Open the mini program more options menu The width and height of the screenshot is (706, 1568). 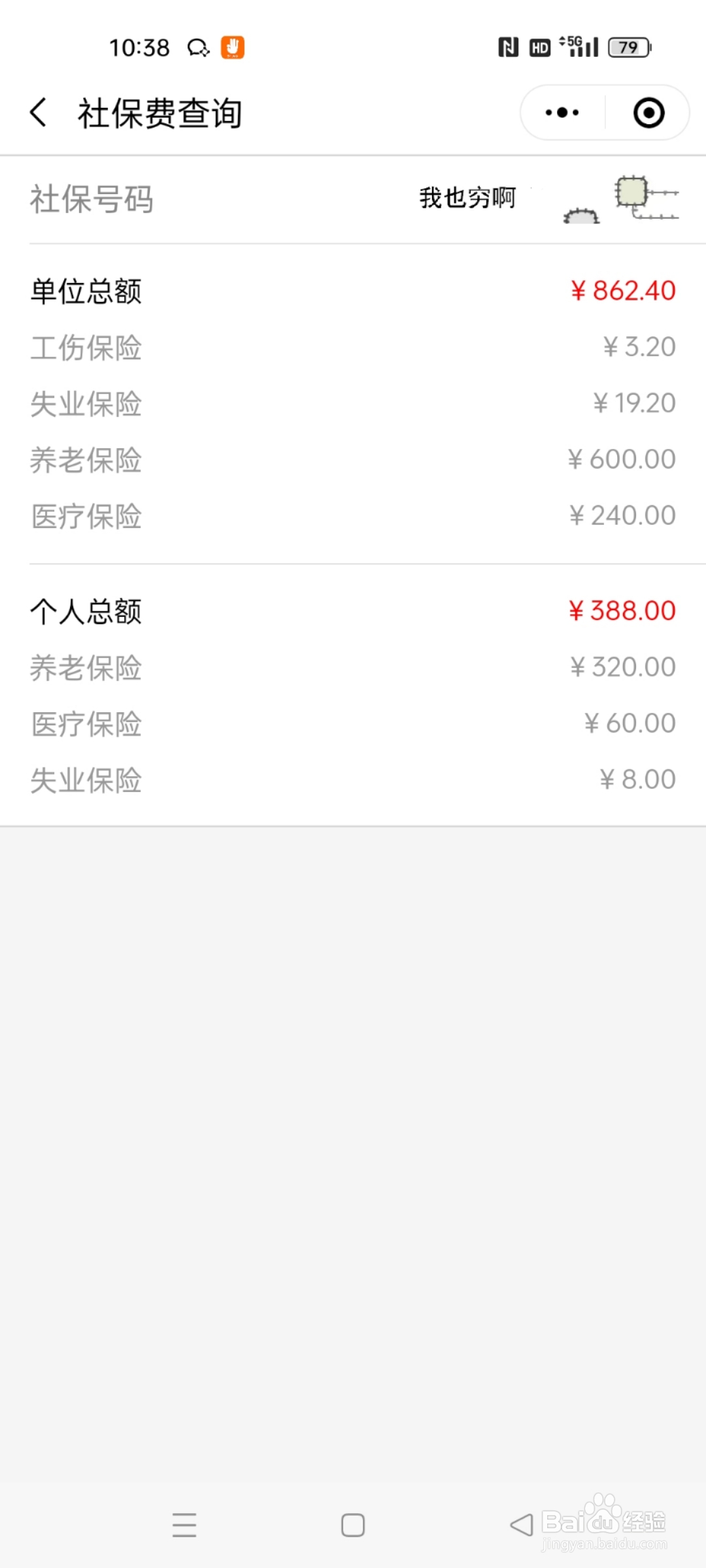click(x=562, y=112)
